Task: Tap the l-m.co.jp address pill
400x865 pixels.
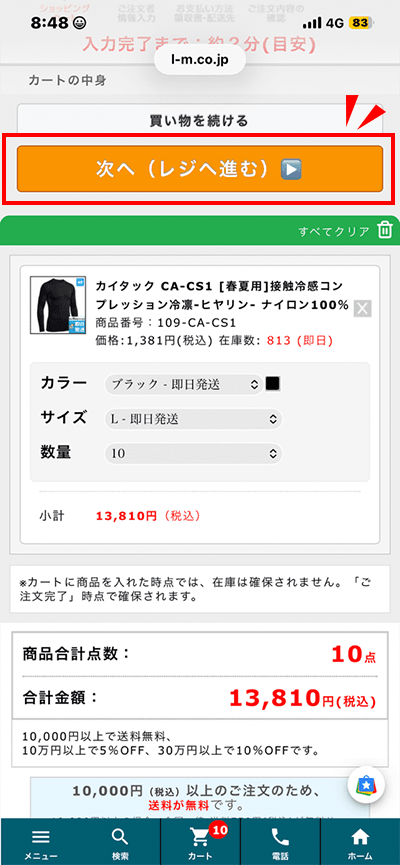Action: [x=200, y=58]
